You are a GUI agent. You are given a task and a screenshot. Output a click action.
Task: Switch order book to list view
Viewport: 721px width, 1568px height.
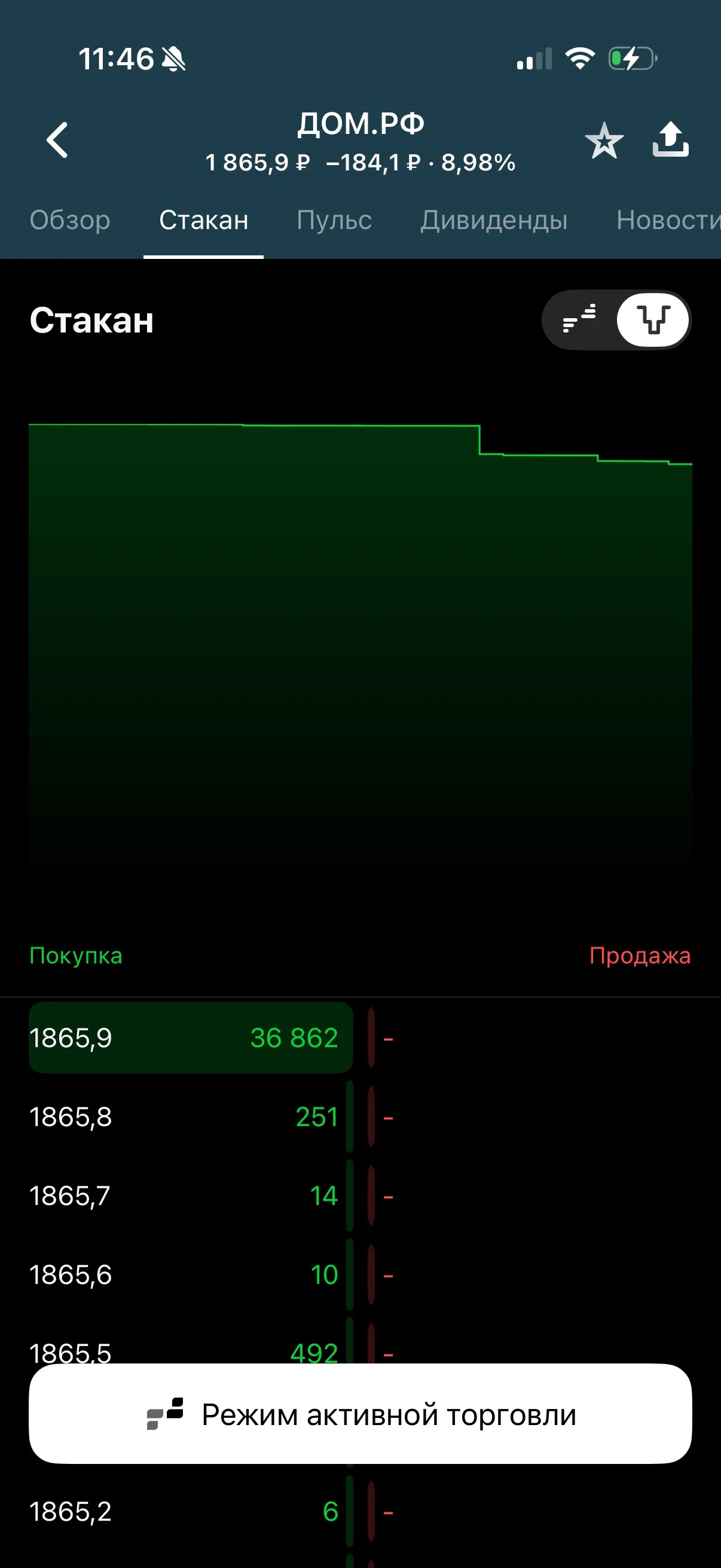click(579, 319)
